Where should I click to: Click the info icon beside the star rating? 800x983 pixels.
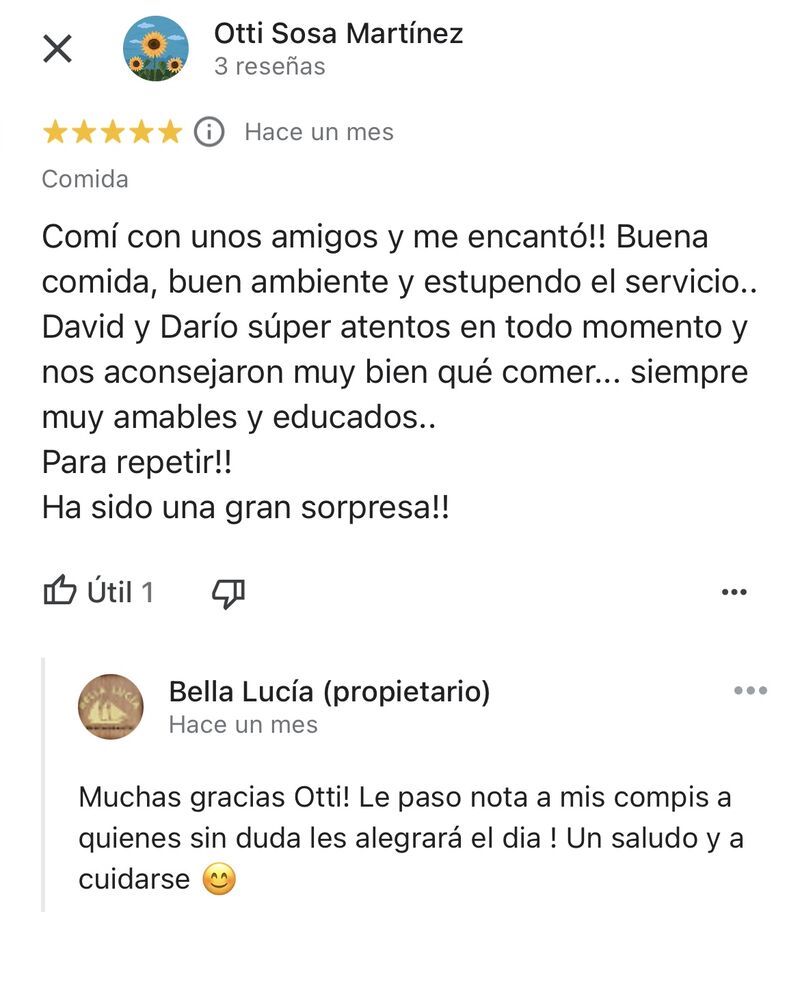tap(210, 130)
